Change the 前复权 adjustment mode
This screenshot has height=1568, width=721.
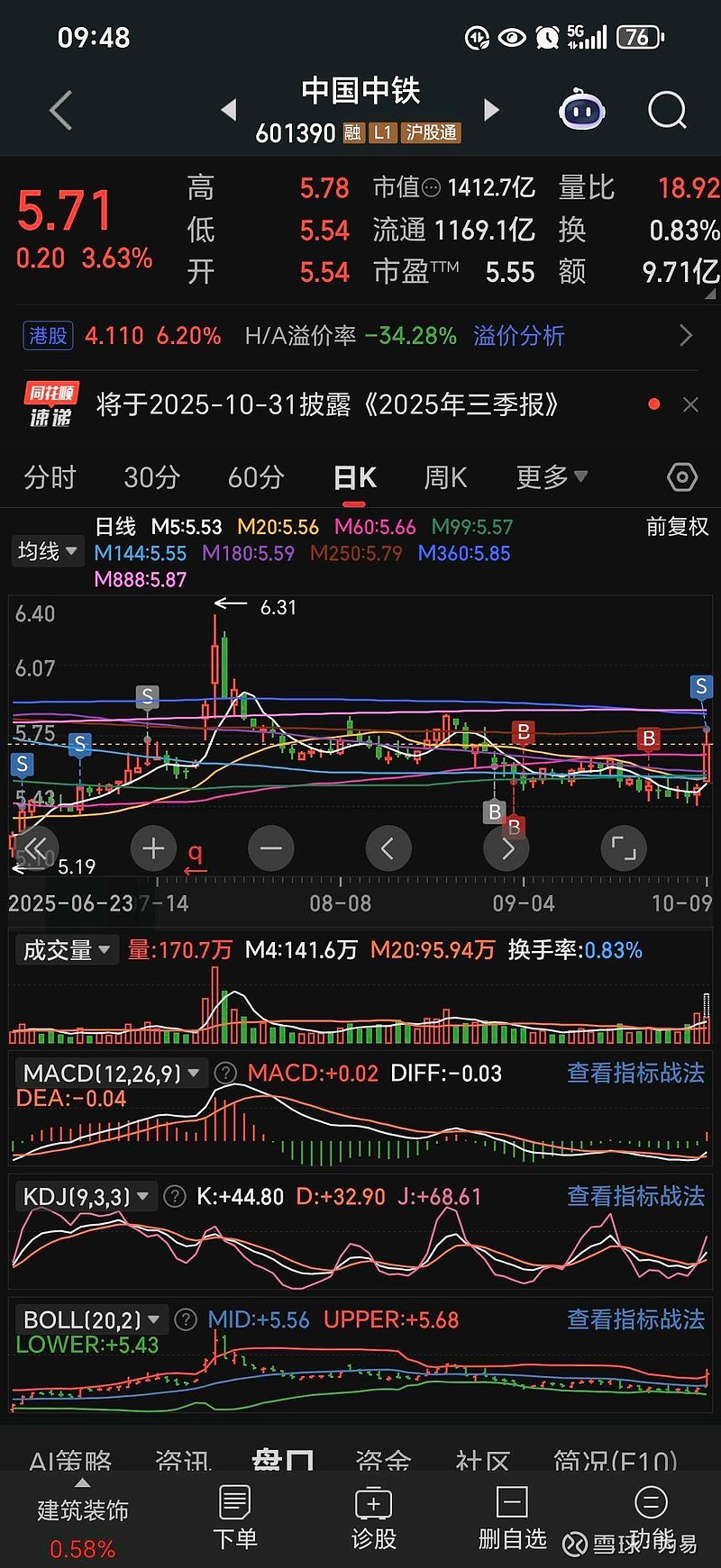(x=677, y=527)
